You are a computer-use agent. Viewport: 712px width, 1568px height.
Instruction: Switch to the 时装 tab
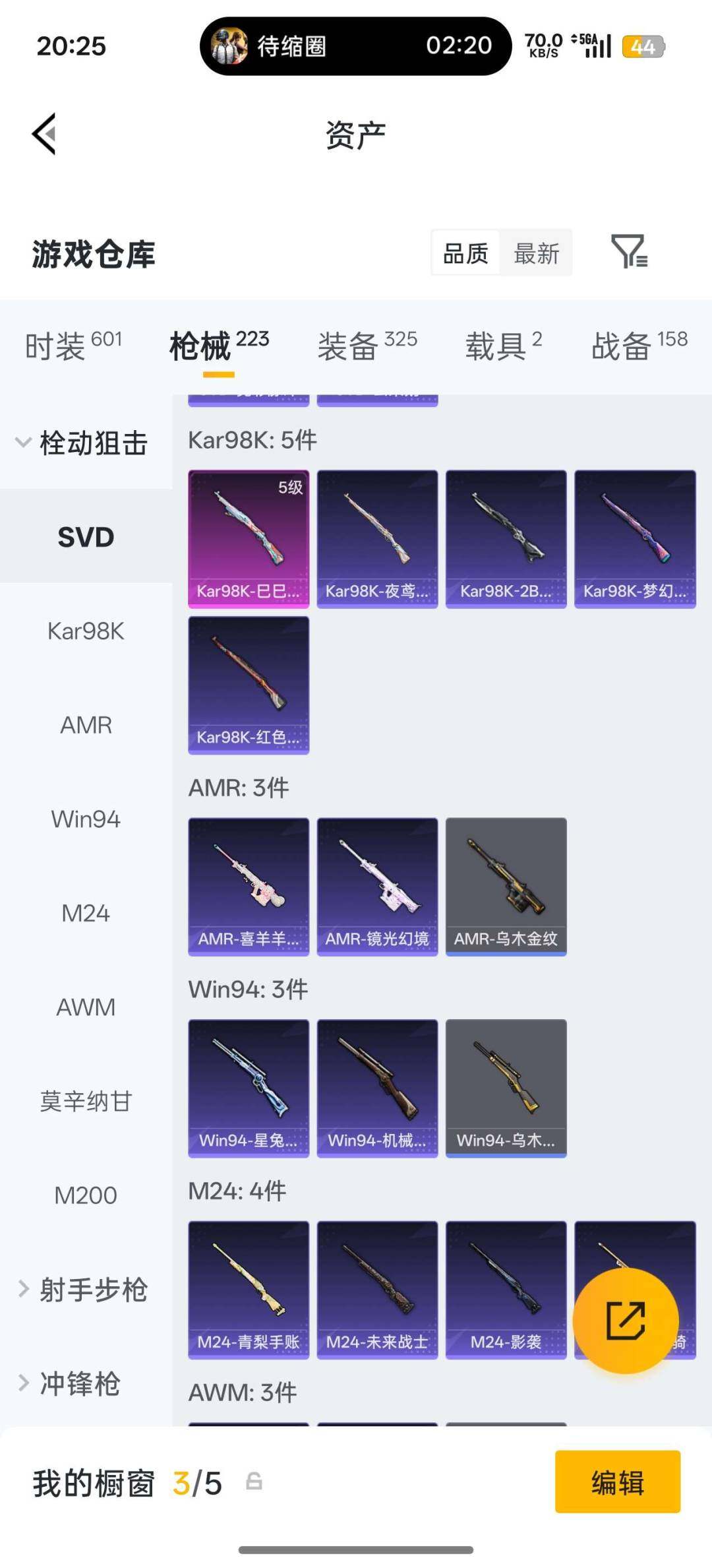[74, 345]
